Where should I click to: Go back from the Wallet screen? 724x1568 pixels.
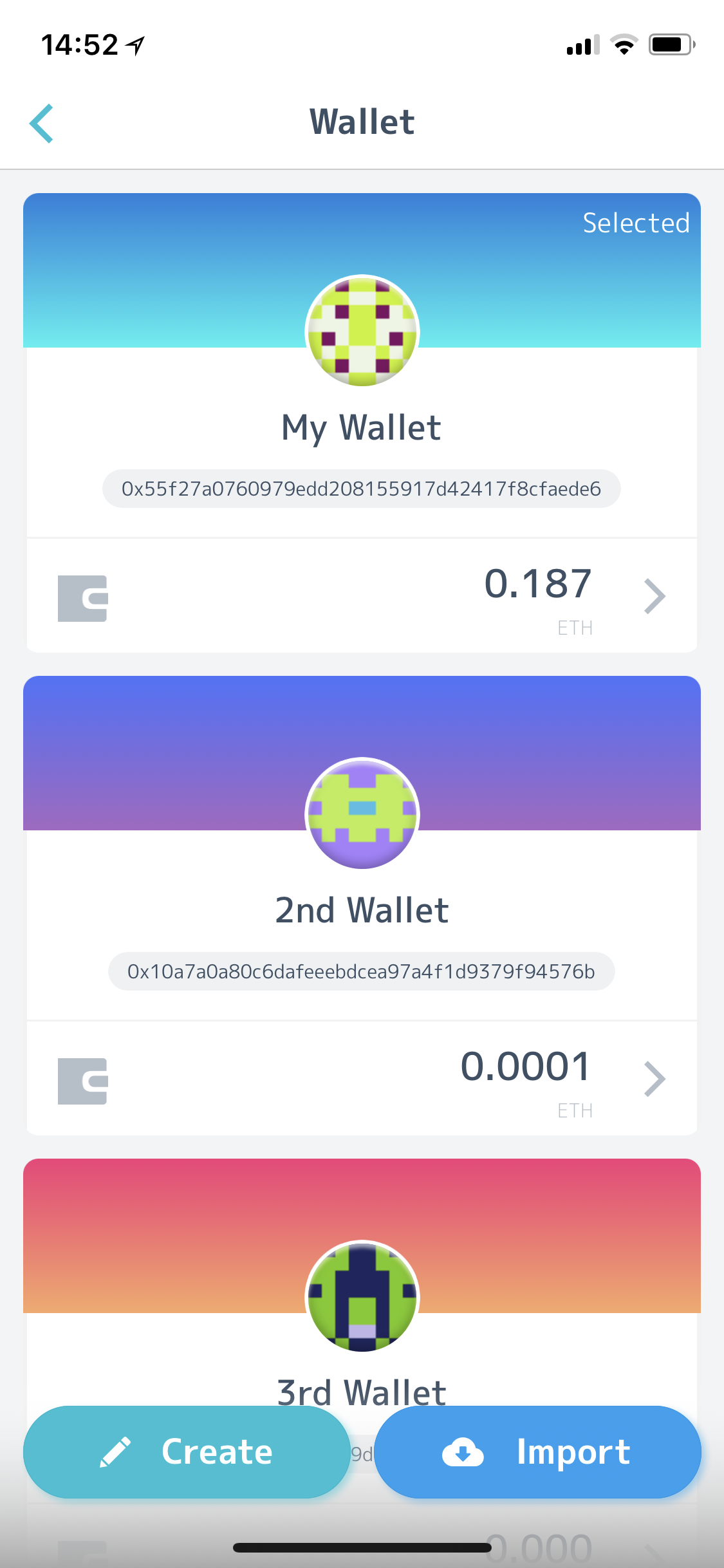click(x=41, y=123)
